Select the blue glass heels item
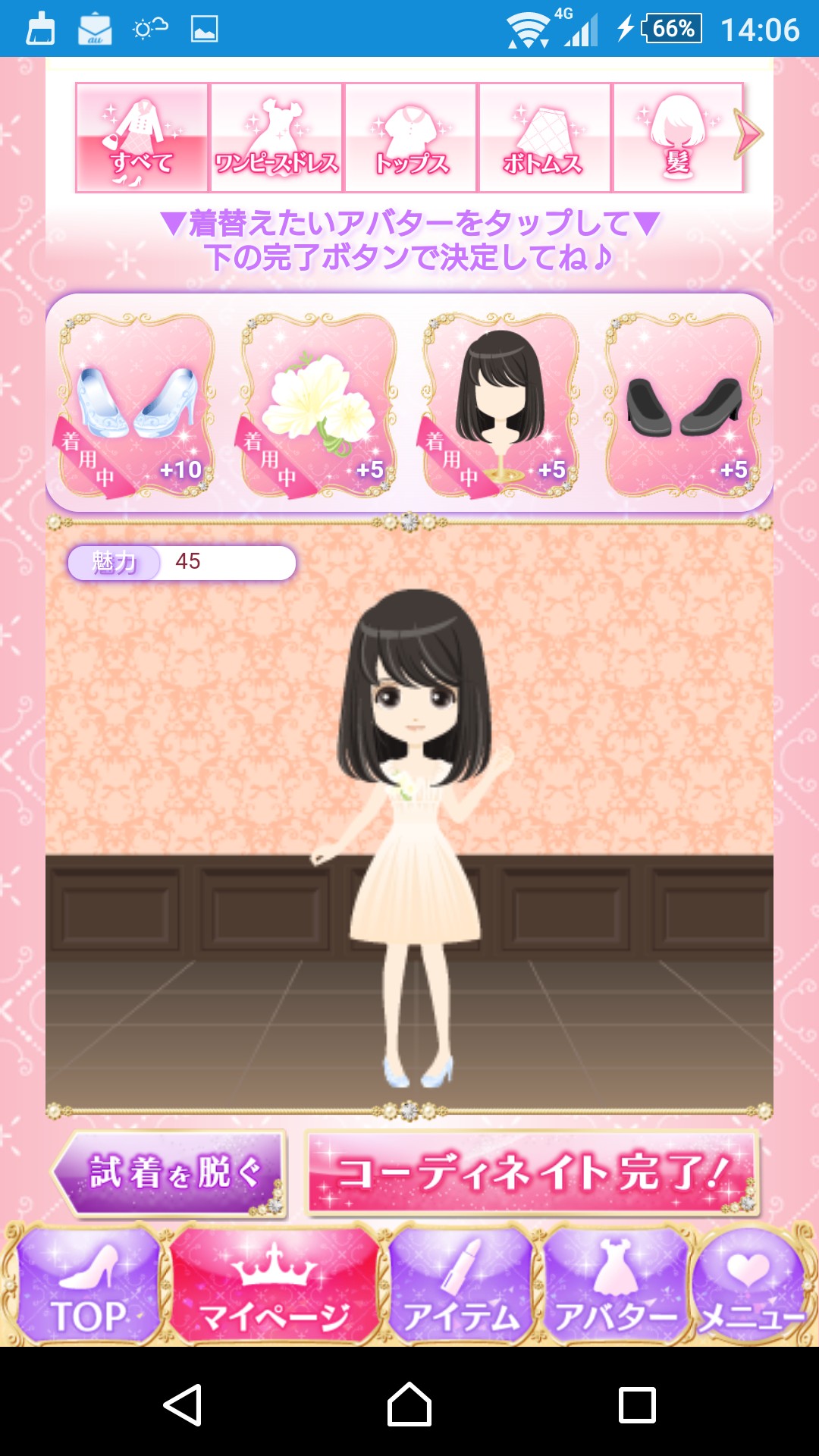Image resolution: width=819 pixels, height=1456 pixels. point(136,404)
